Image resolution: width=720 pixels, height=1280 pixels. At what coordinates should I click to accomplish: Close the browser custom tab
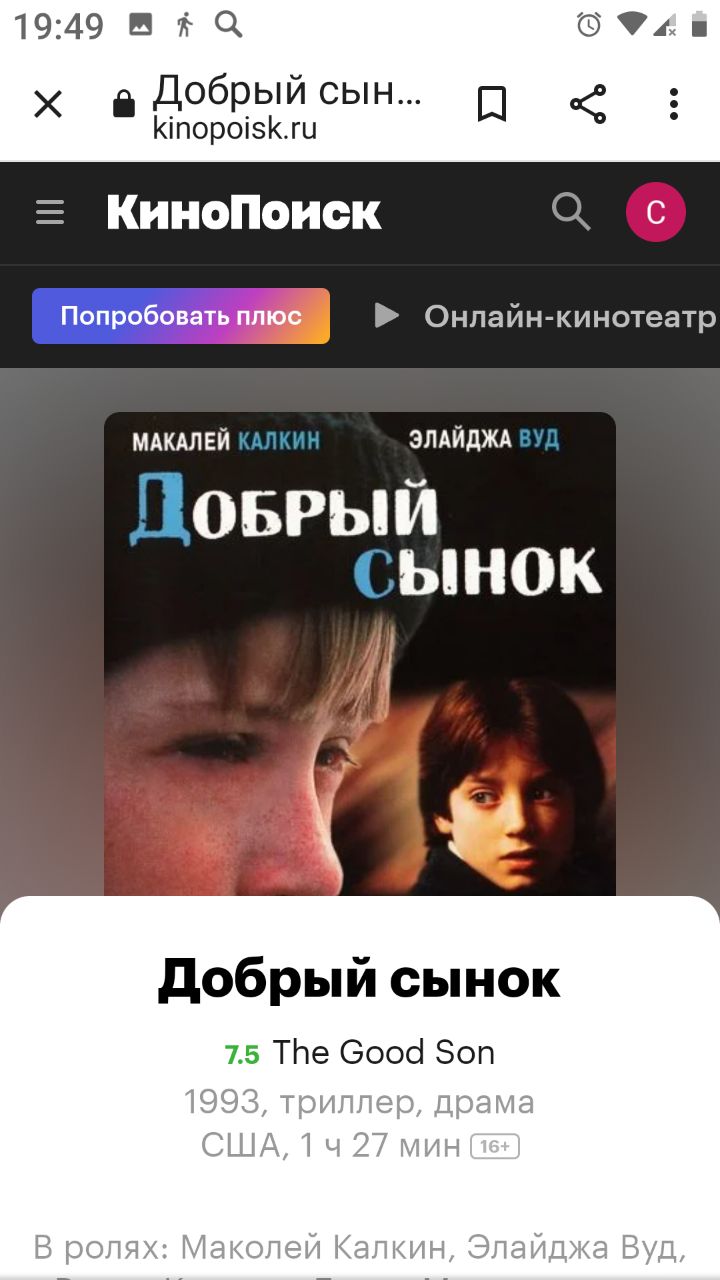click(48, 104)
